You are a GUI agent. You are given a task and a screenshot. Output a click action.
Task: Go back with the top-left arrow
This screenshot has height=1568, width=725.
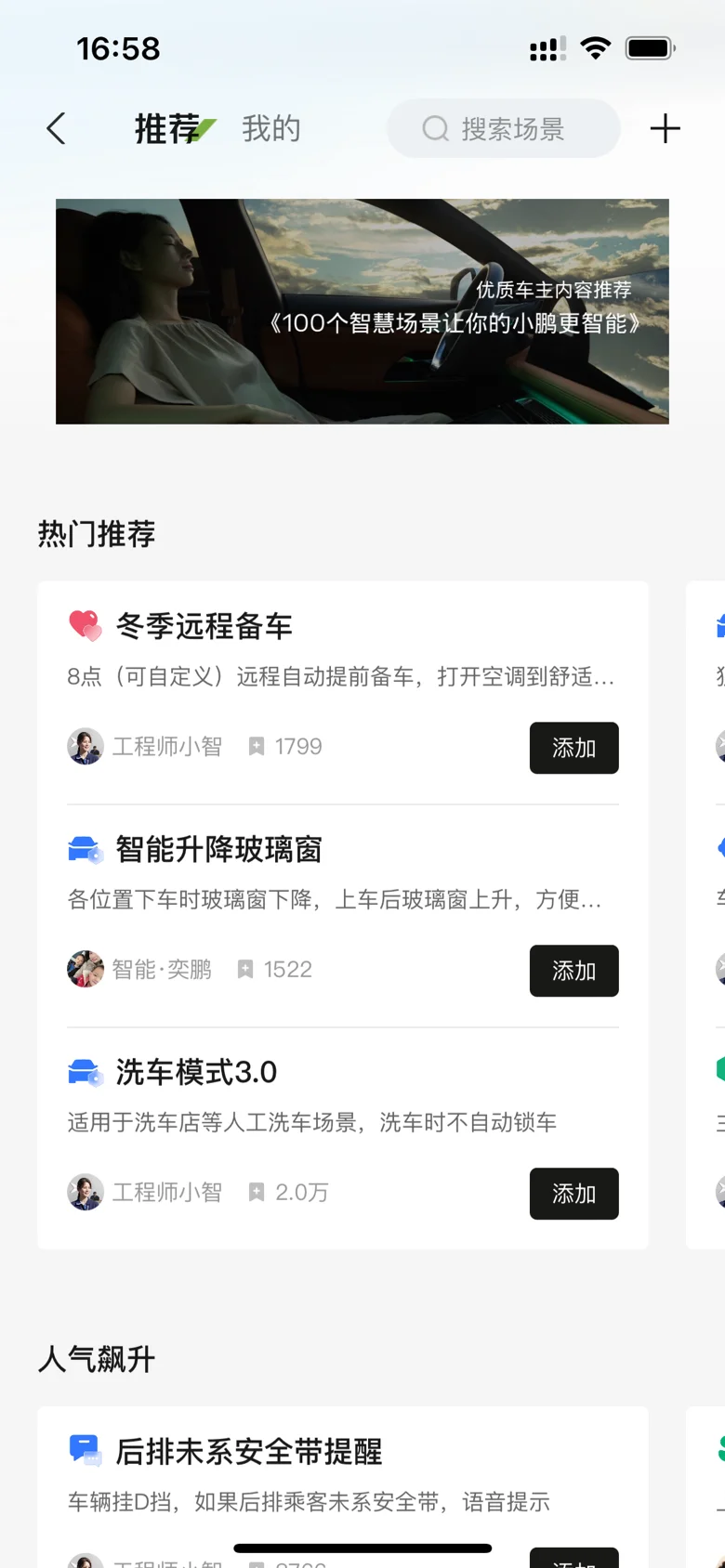[57, 129]
